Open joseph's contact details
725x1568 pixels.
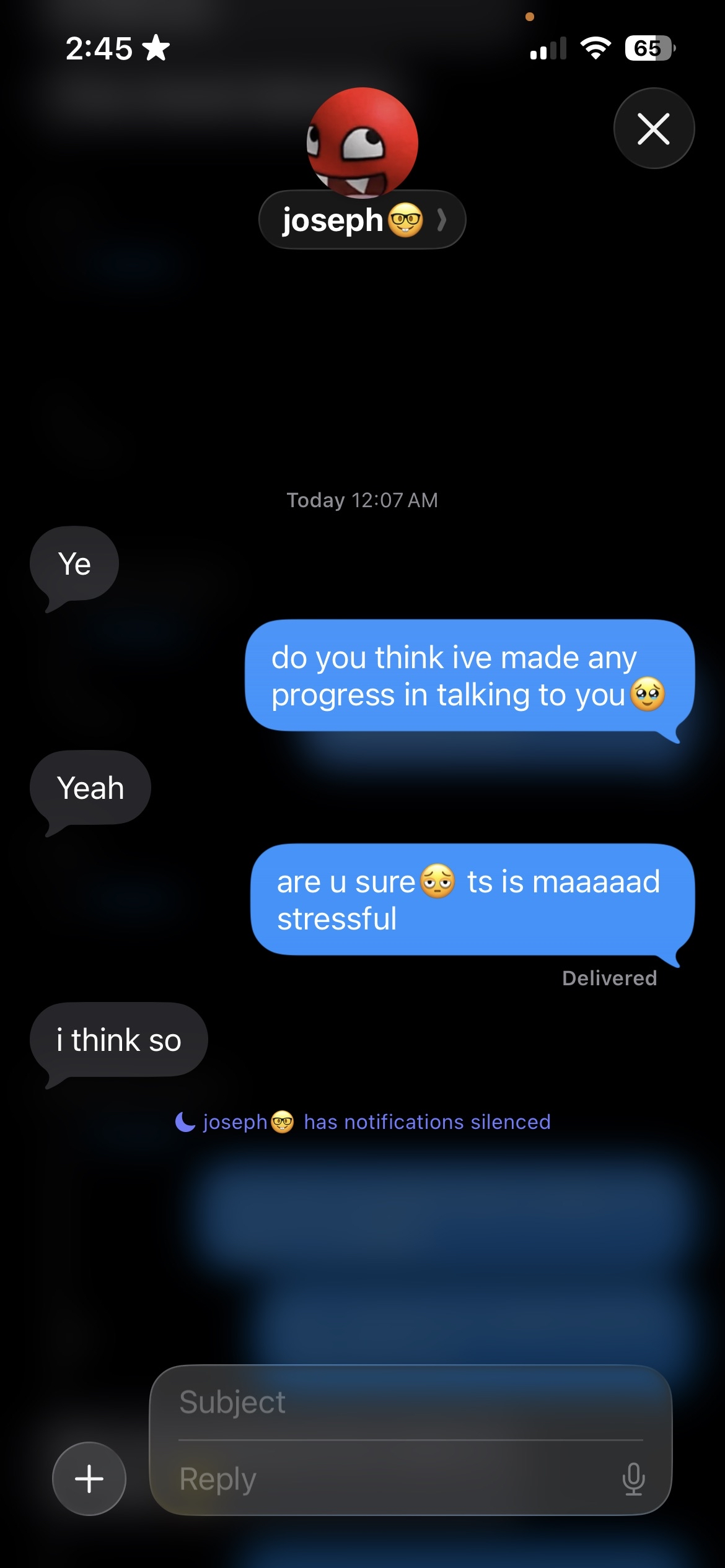coord(362,220)
